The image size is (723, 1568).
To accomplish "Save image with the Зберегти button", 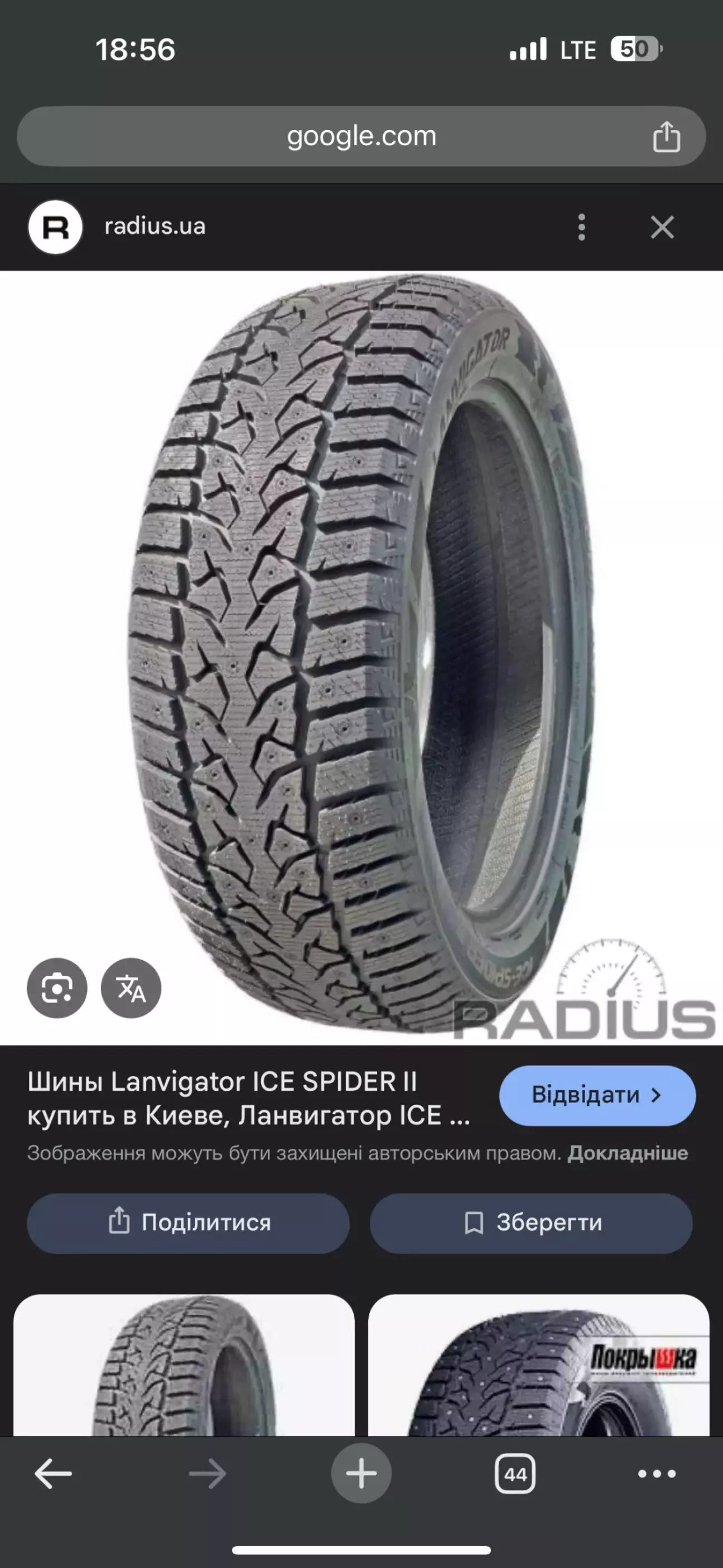I will pyautogui.click(x=531, y=1222).
